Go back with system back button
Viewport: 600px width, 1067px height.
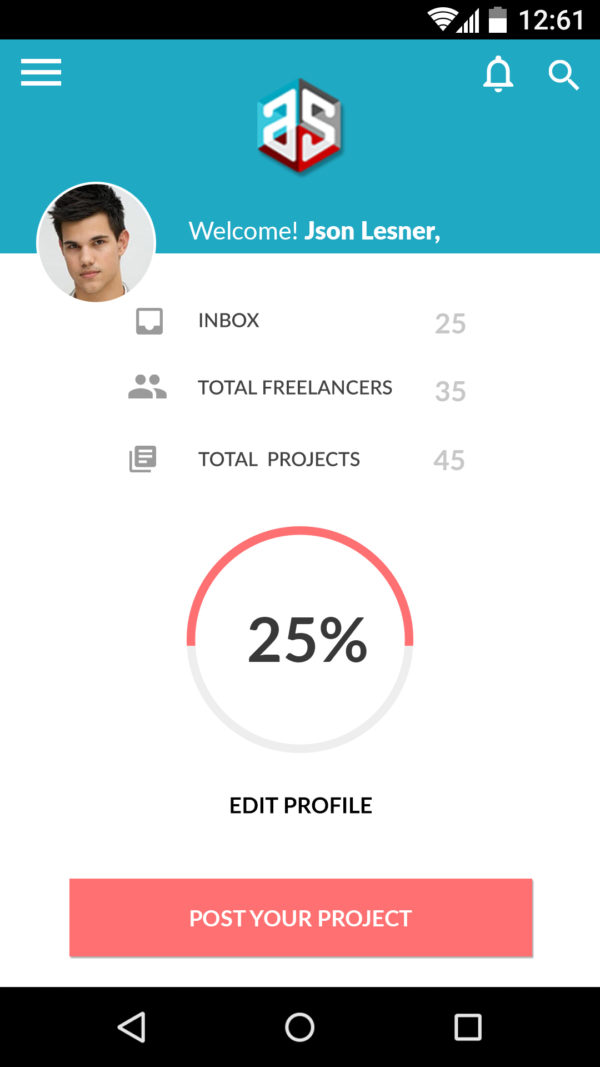(131, 1026)
